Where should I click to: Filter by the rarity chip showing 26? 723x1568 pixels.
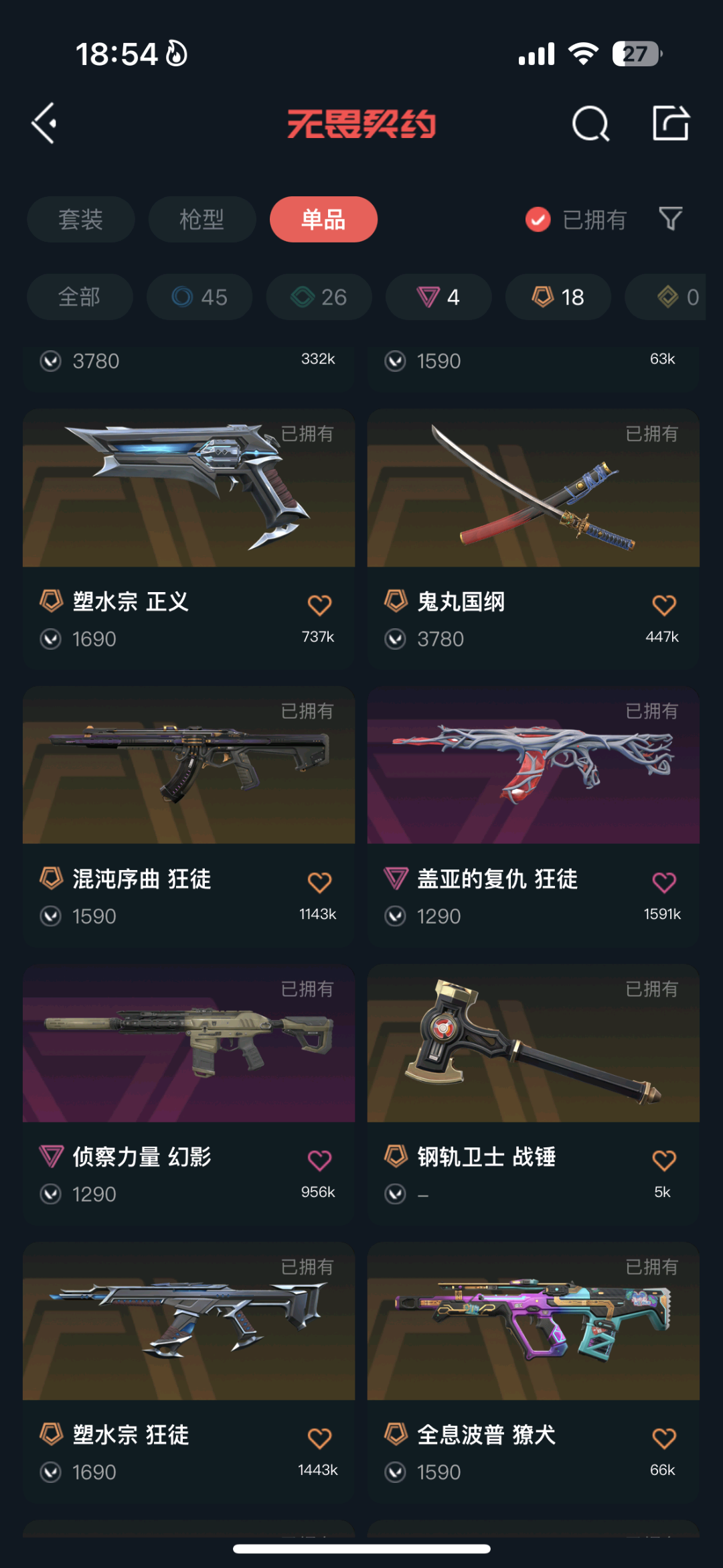(319, 297)
